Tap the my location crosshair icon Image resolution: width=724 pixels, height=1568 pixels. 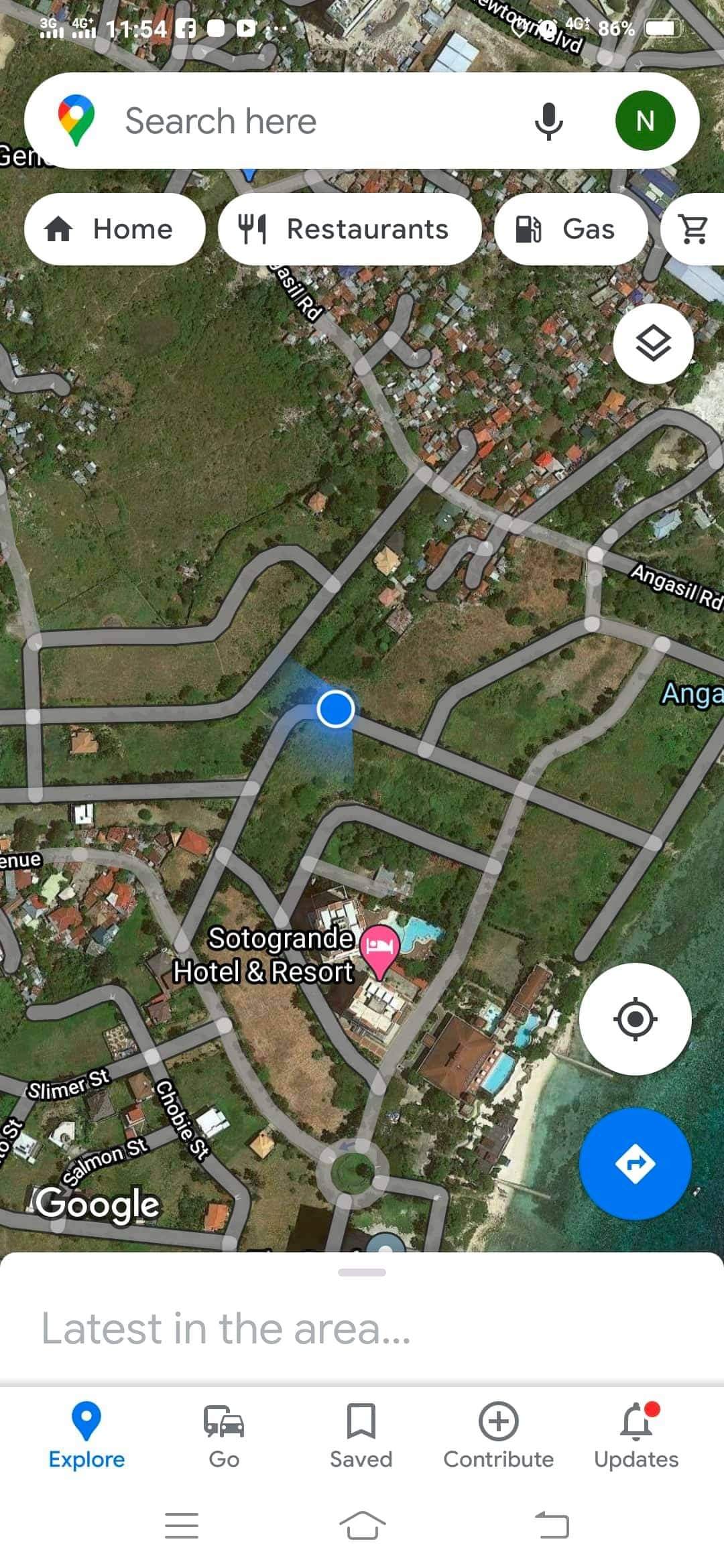[634, 1018]
